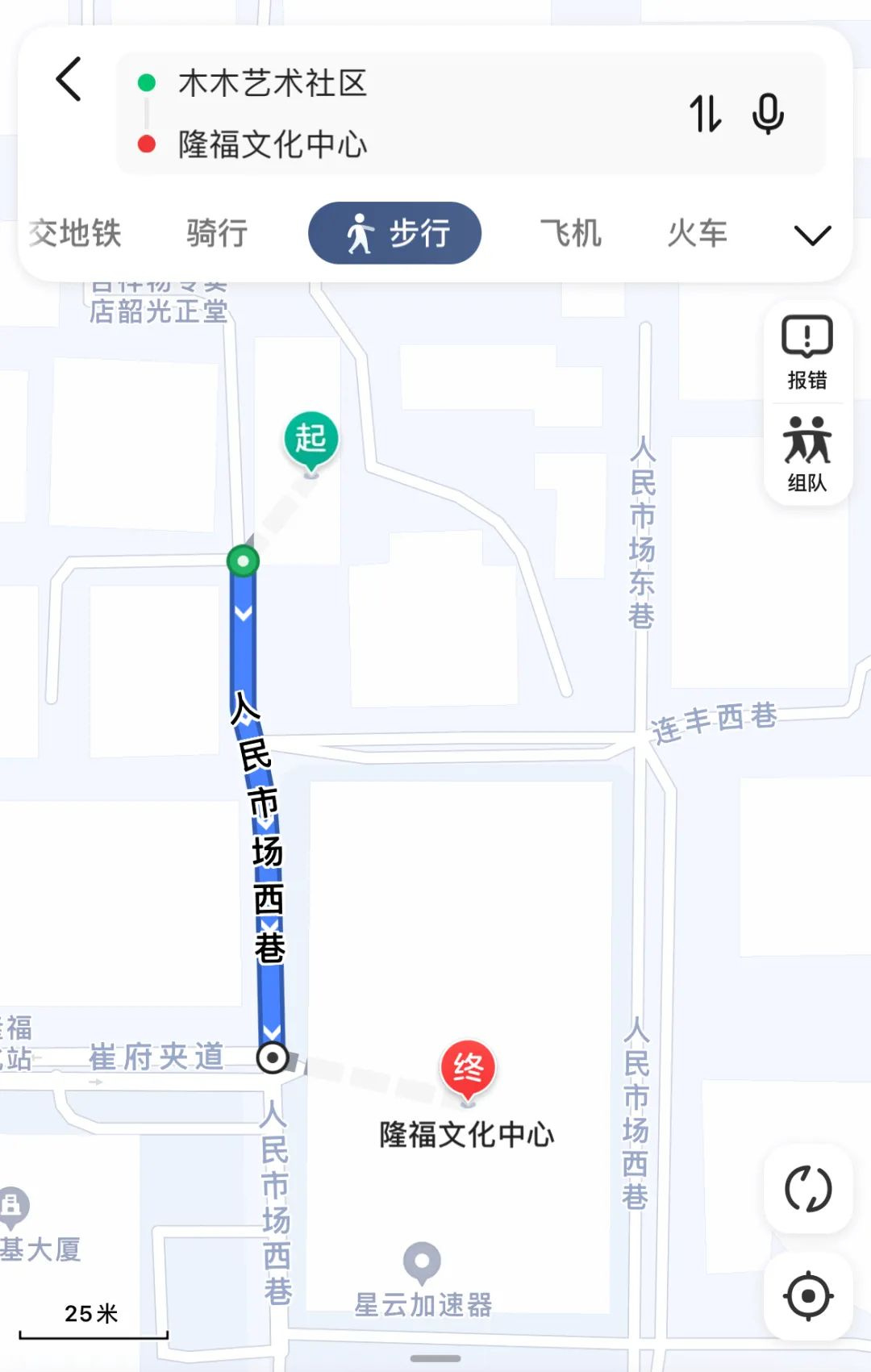871x1372 pixels.
Task: Switch to the 地铁 subway tab
Action: 90,233
